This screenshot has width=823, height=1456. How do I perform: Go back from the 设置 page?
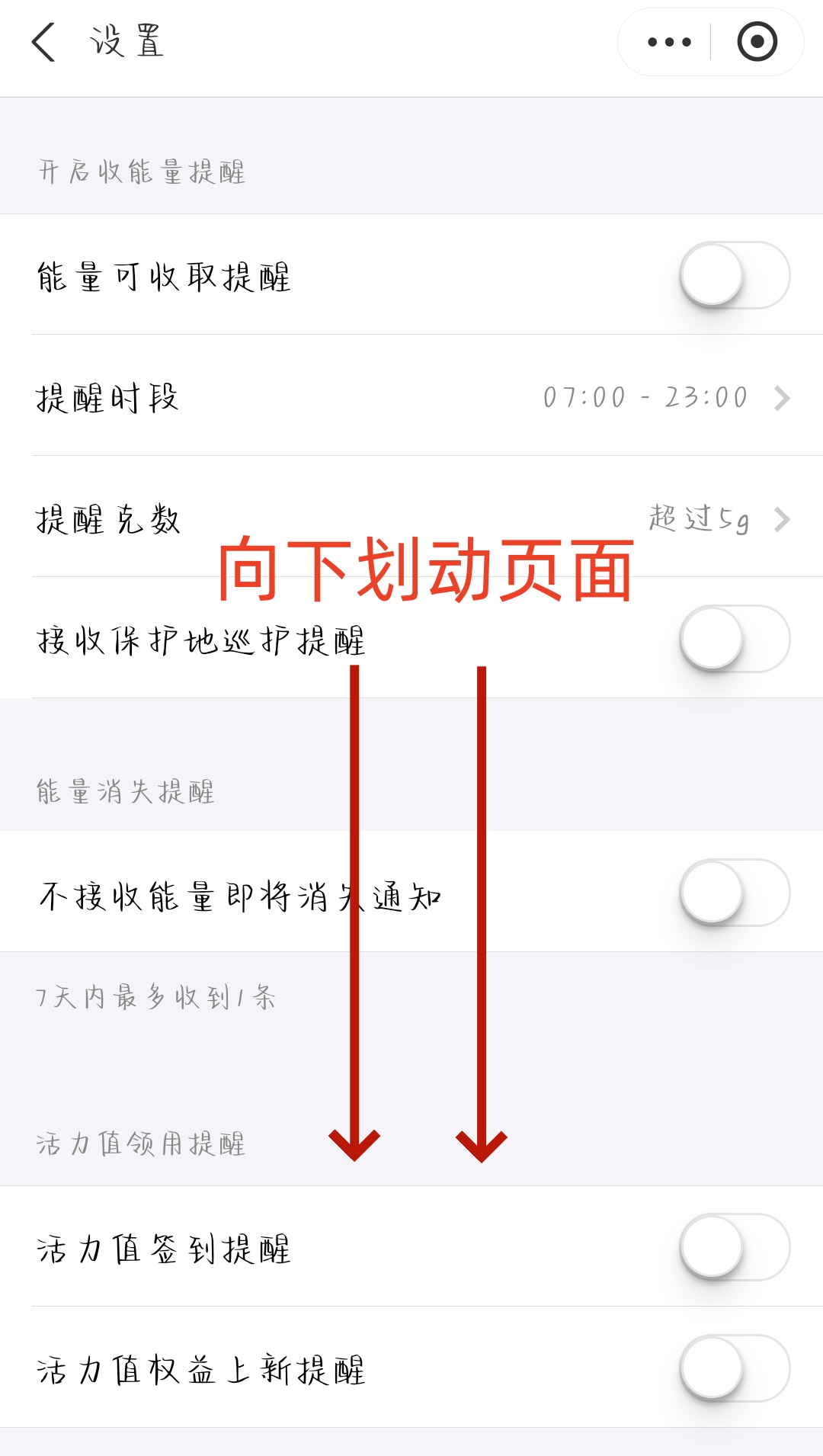[44, 42]
